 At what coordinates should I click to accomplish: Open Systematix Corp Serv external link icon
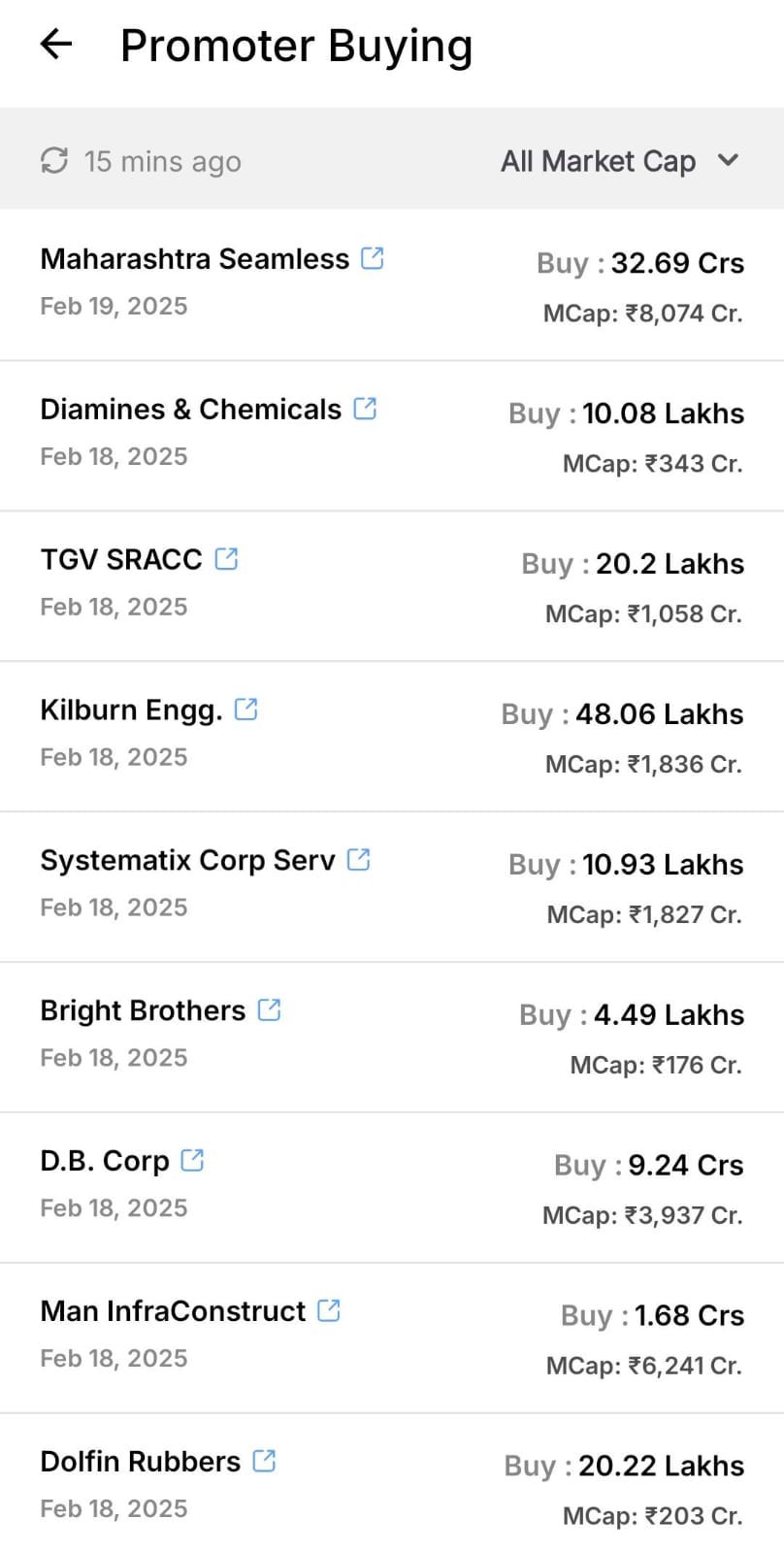359,860
